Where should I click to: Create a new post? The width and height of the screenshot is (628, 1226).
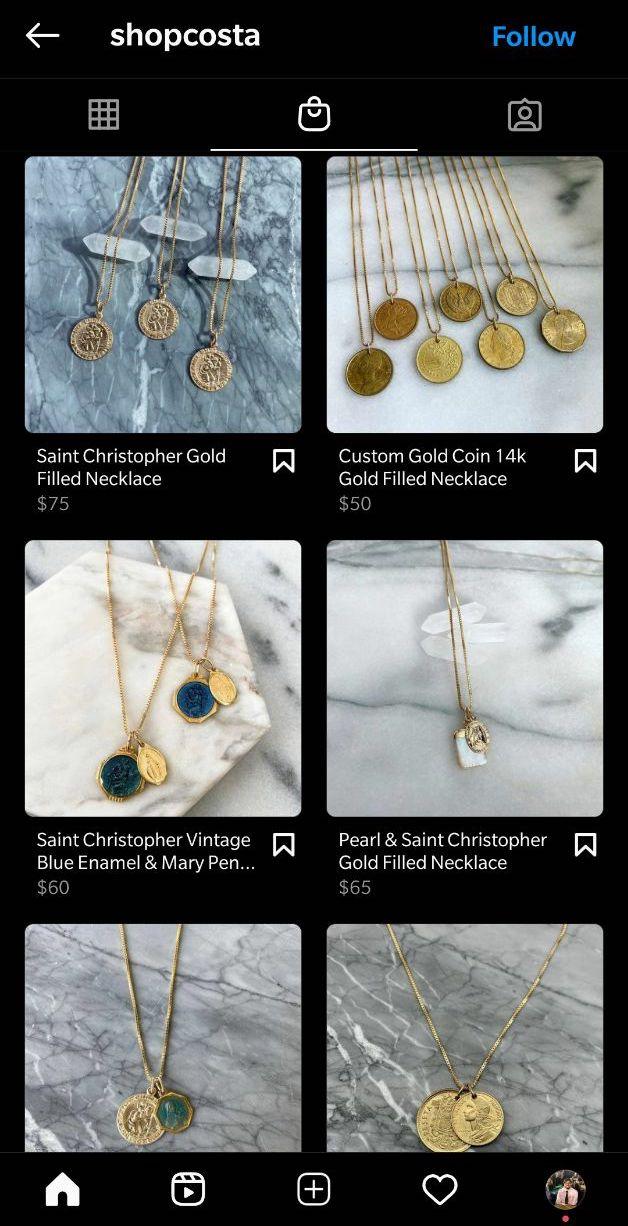(314, 1189)
